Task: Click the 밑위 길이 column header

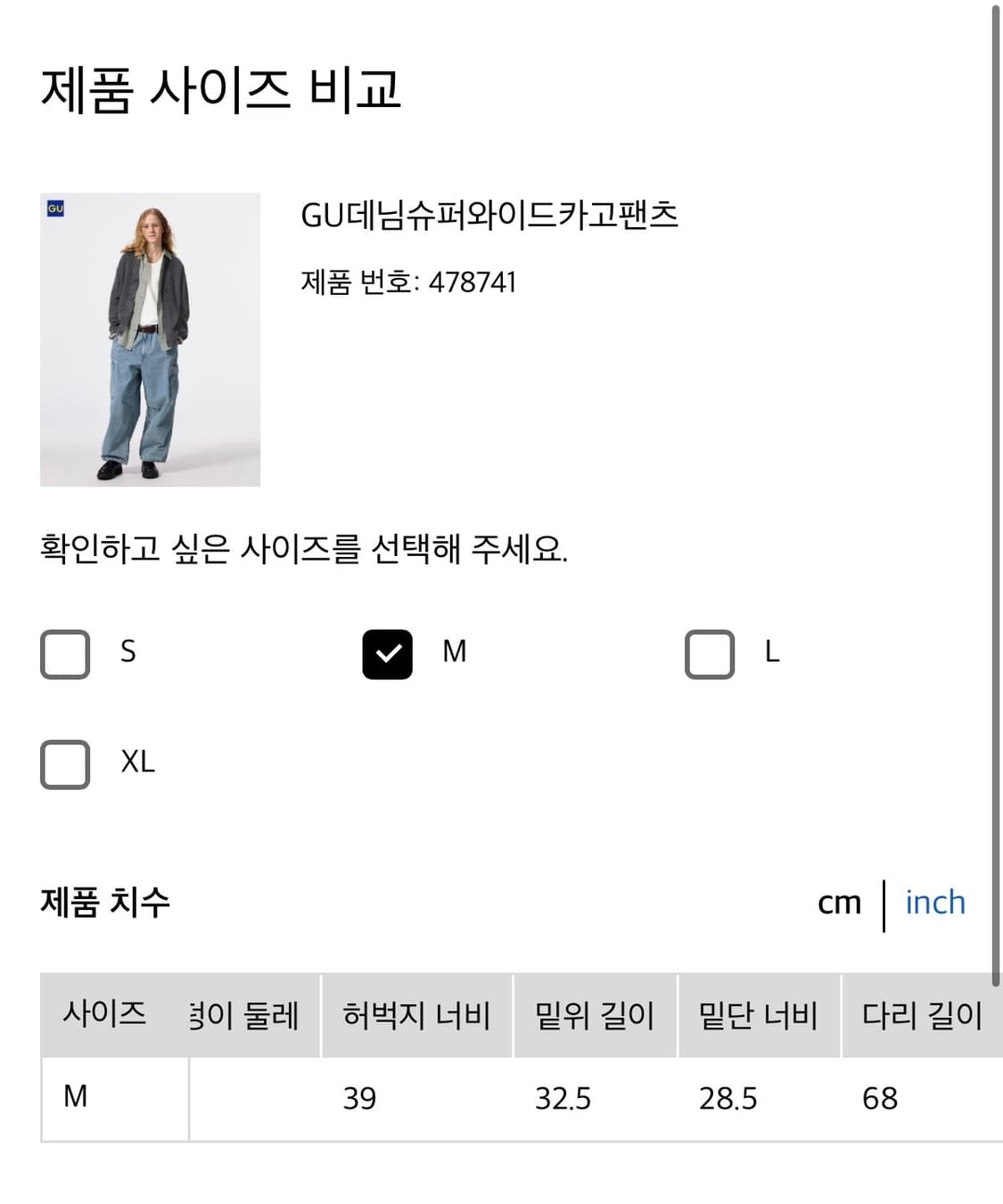Action: click(595, 1013)
